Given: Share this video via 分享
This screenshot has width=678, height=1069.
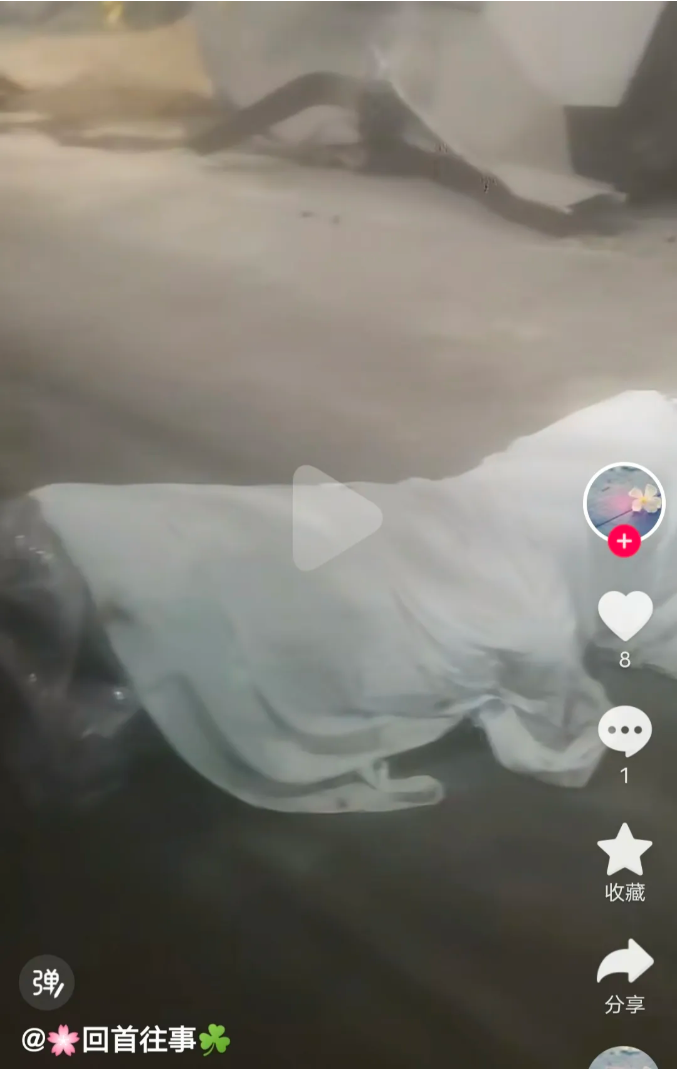Looking at the screenshot, I should pos(625,963).
